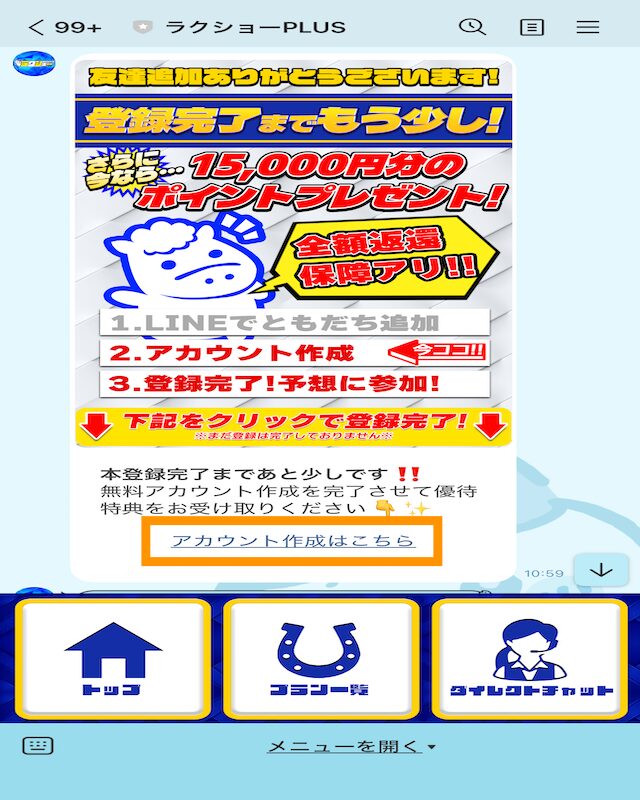This screenshot has width=640, height=800.
Task: Search within this chat
Action: pos(472,27)
